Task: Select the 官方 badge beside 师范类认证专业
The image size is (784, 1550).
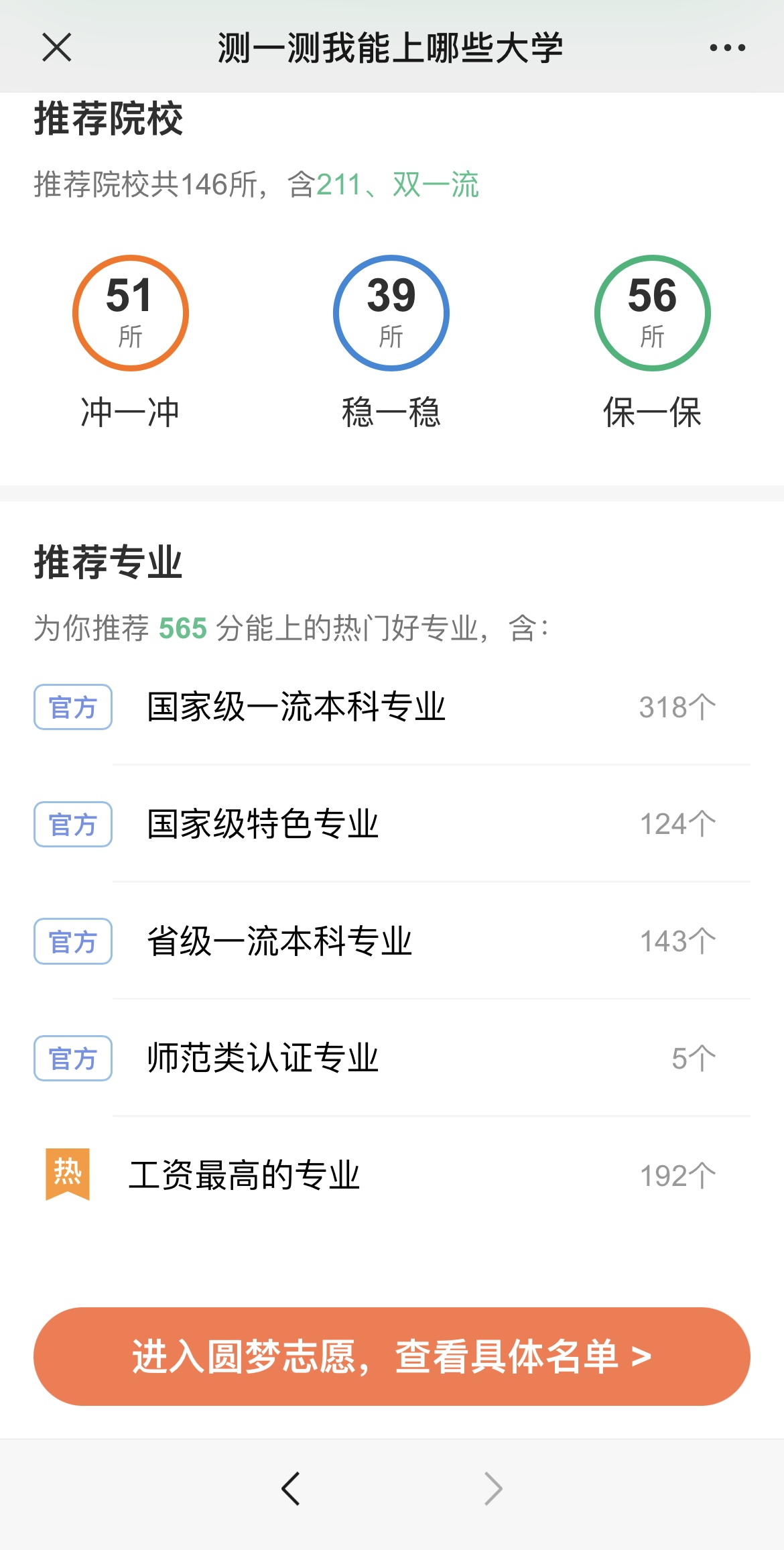Action: point(72,1059)
